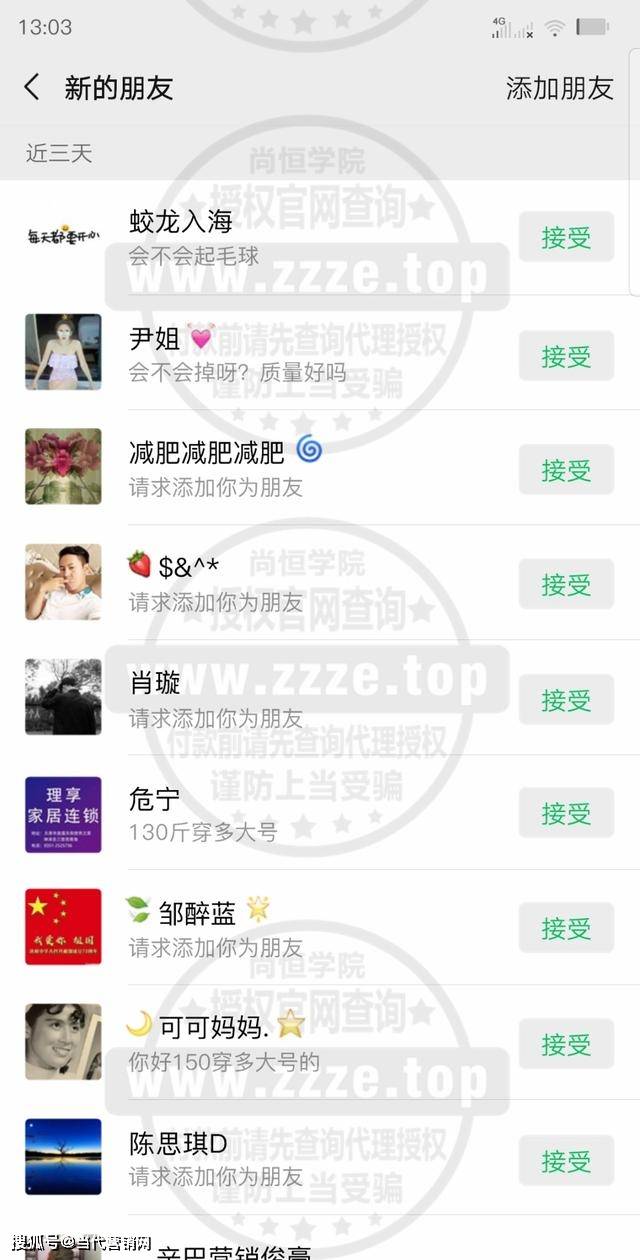Image resolution: width=640 pixels, height=1260 pixels.
Task: View 尹姐's profile from the list
Action: click(300, 355)
